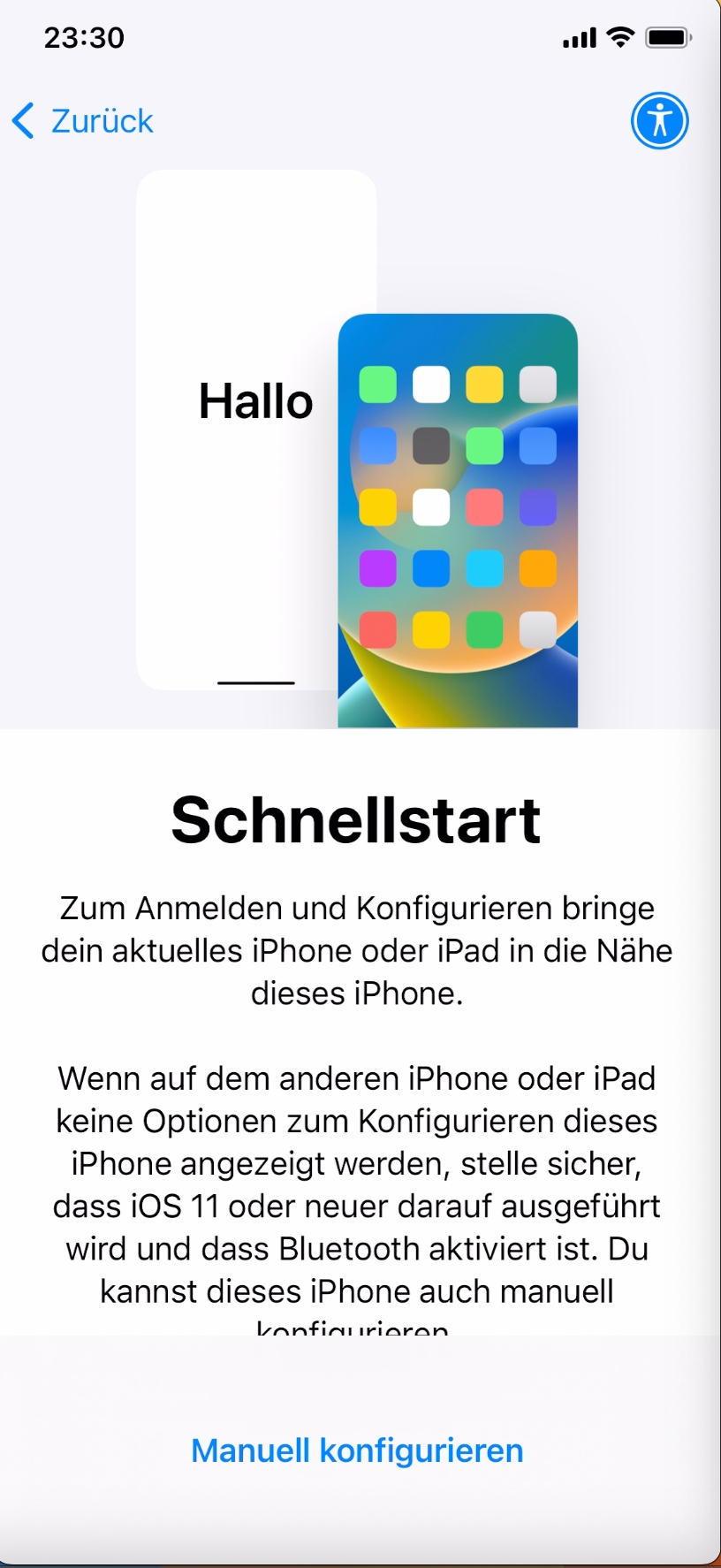This screenshot has width=721, height=1568.
Task: Open the accessibility options icon
Action: 659,121
